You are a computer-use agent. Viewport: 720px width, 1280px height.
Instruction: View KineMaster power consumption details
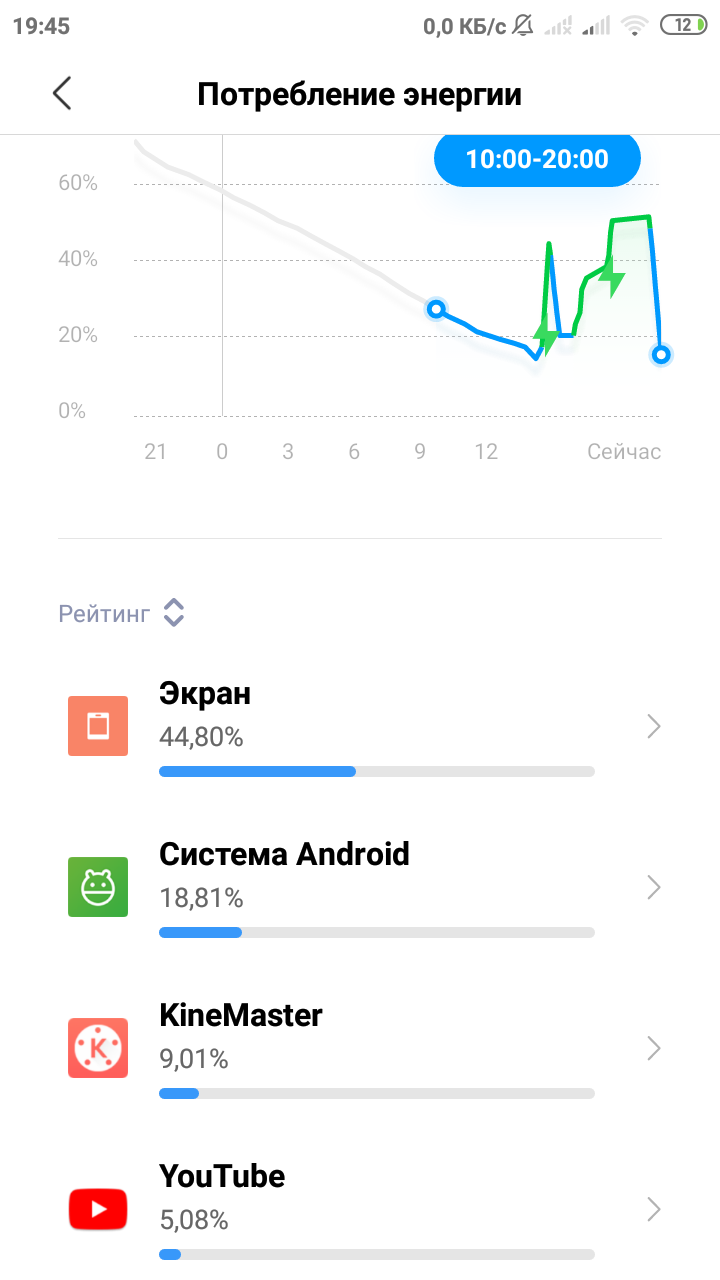pos(360,1048)
